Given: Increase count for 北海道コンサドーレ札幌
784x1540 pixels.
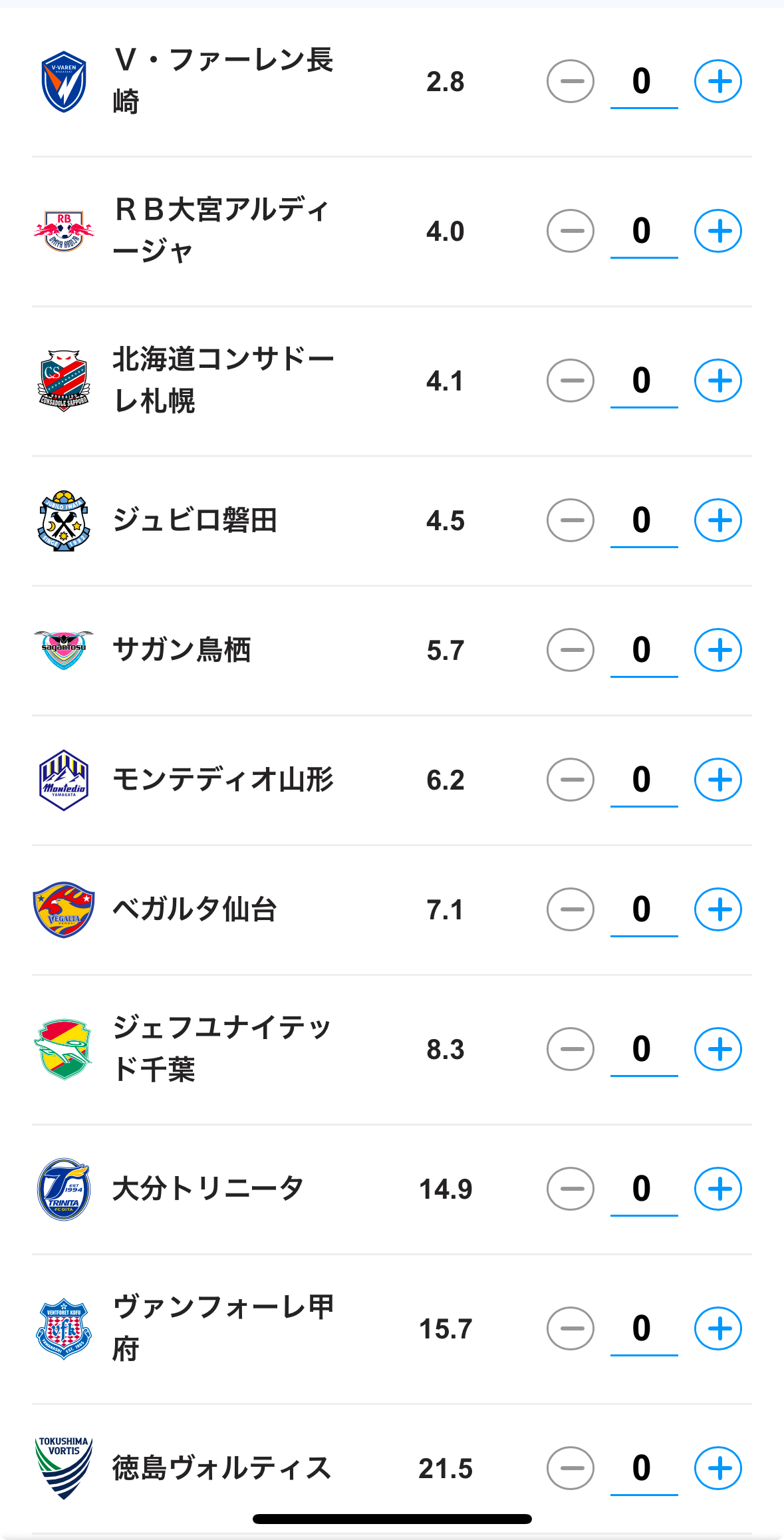Looking at the screenshot, I should pyautogui.click(x=718, y=381).
